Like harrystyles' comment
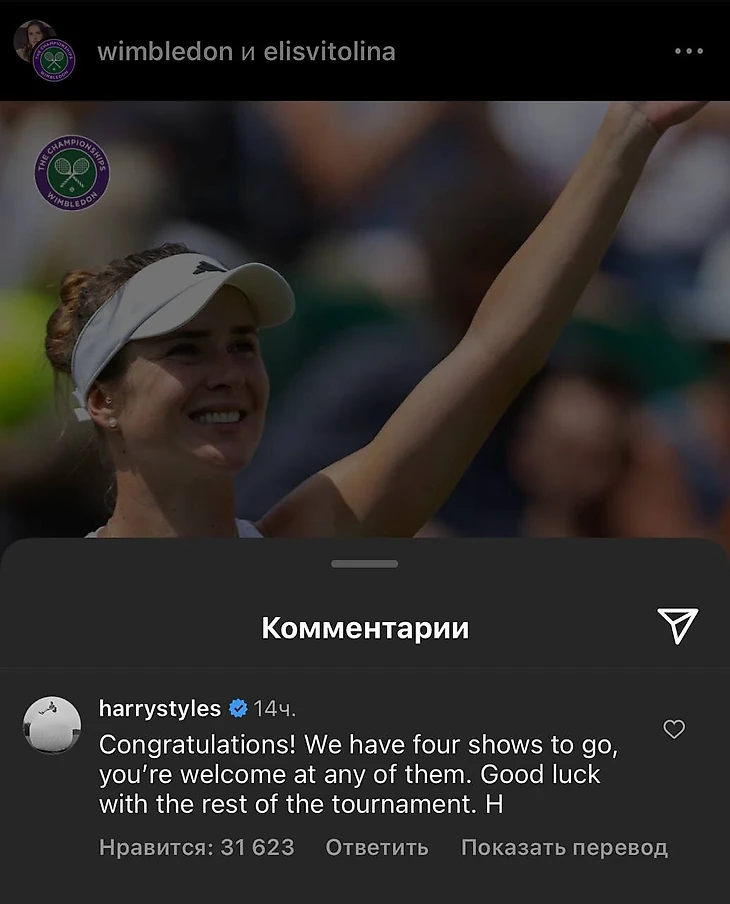This screenshot has width=730, height=904. pos(674,730)
